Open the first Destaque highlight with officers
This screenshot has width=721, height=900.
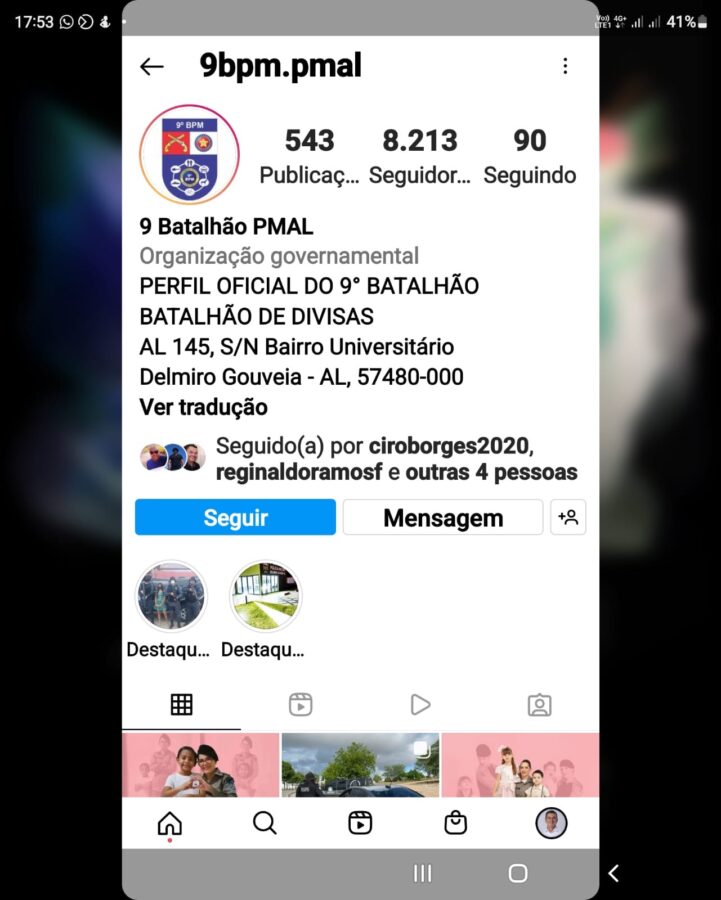[170, 597]
